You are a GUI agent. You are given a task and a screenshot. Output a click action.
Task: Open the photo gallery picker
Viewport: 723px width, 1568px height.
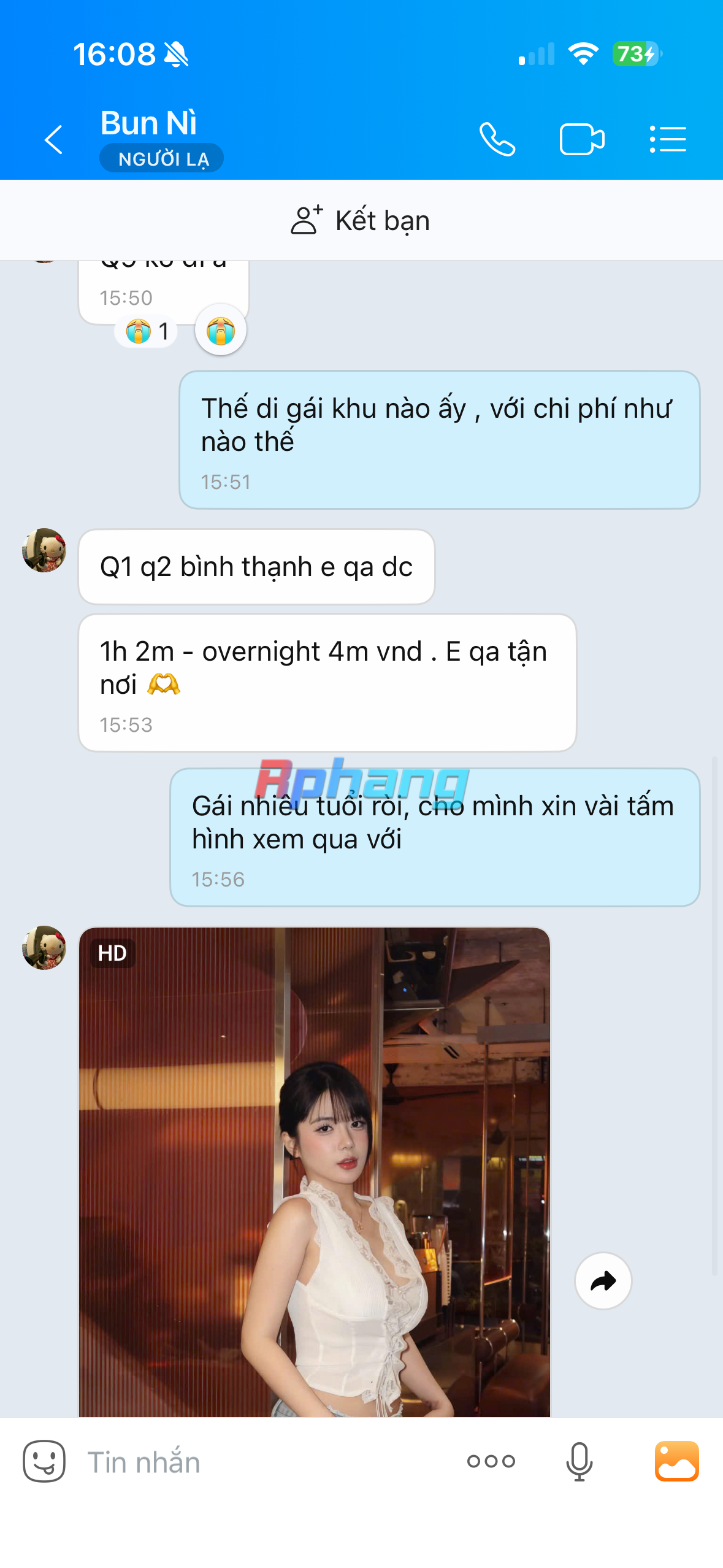pyautogui.click(x=677, y=1461)
